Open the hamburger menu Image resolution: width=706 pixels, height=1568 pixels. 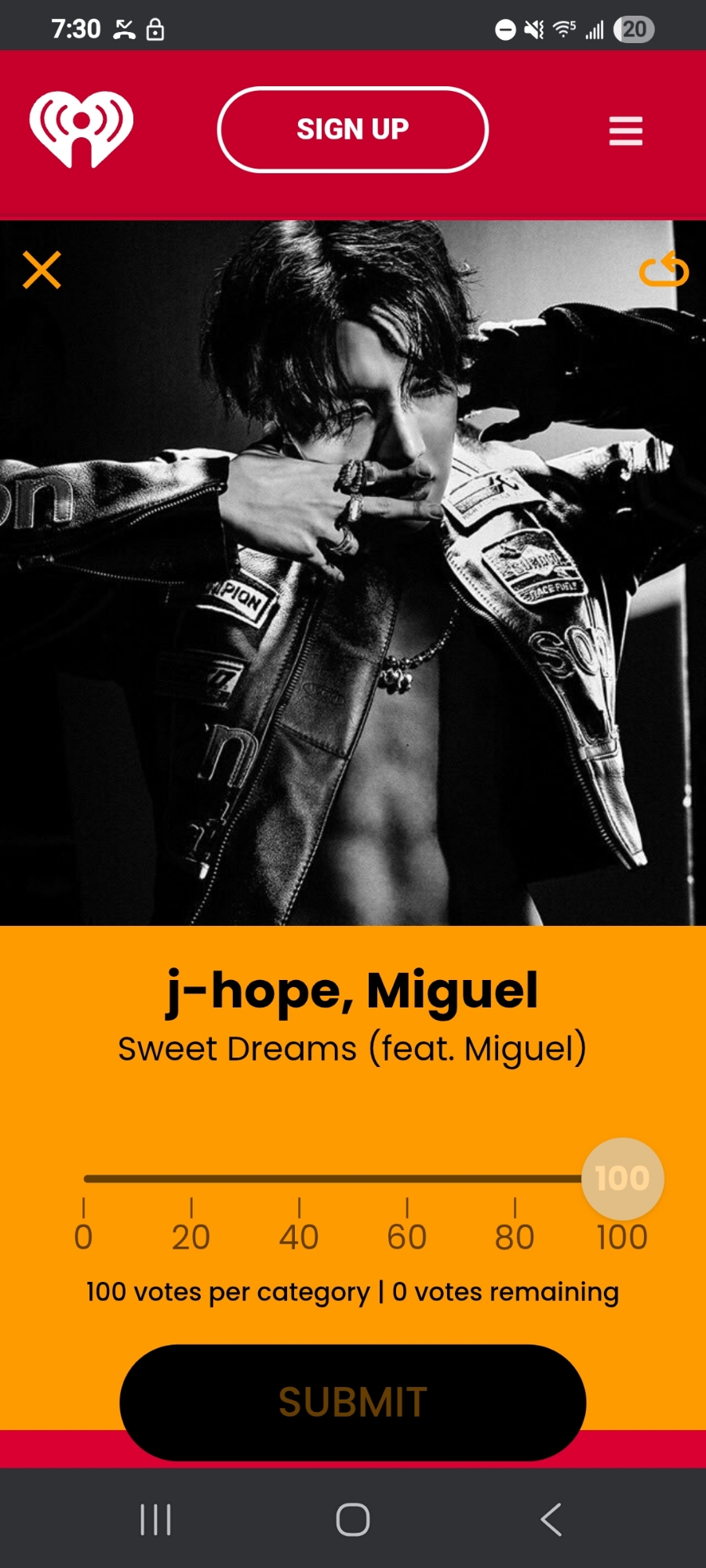tap(625, 131)
